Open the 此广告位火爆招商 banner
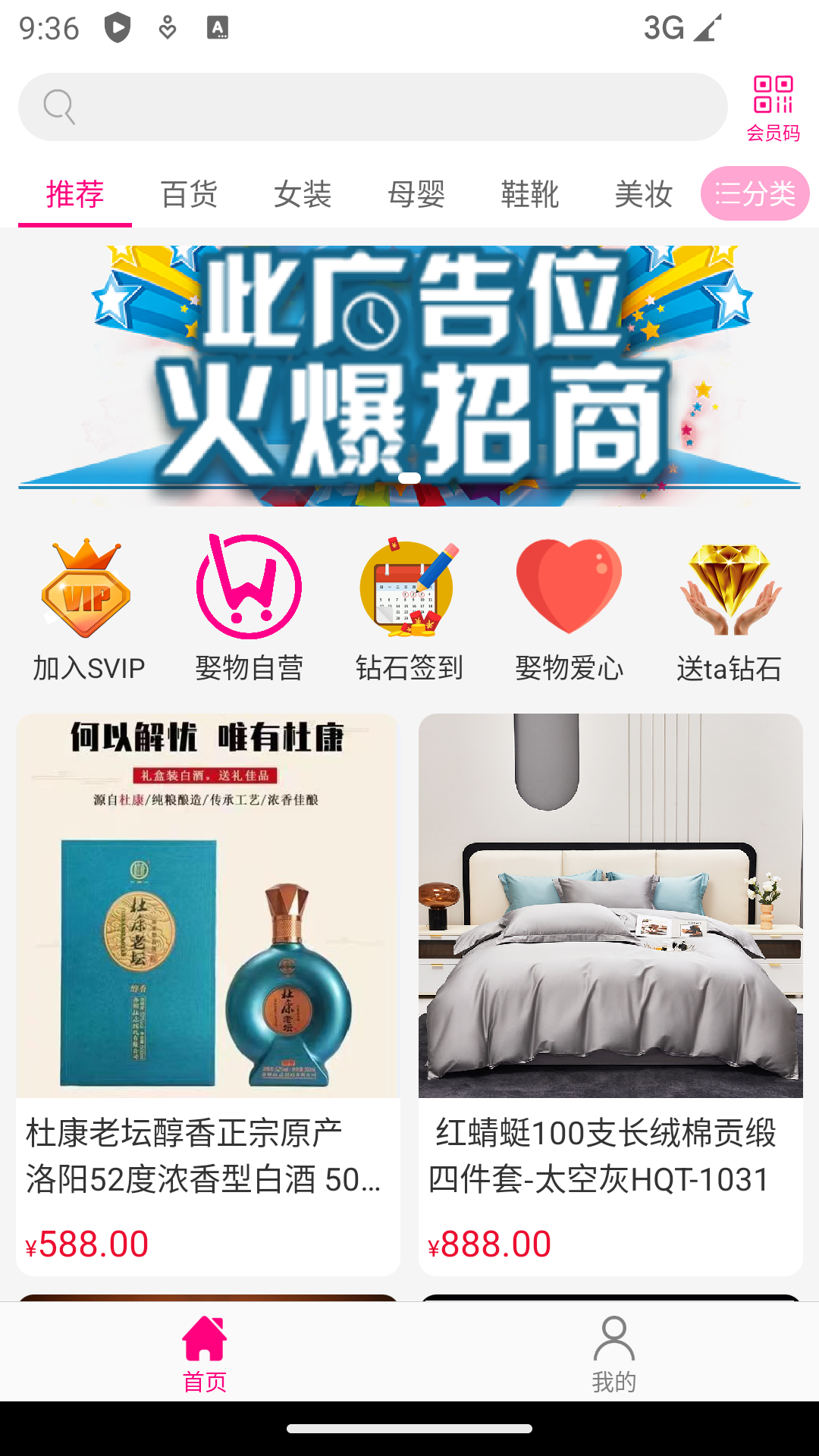 (409, 375)
